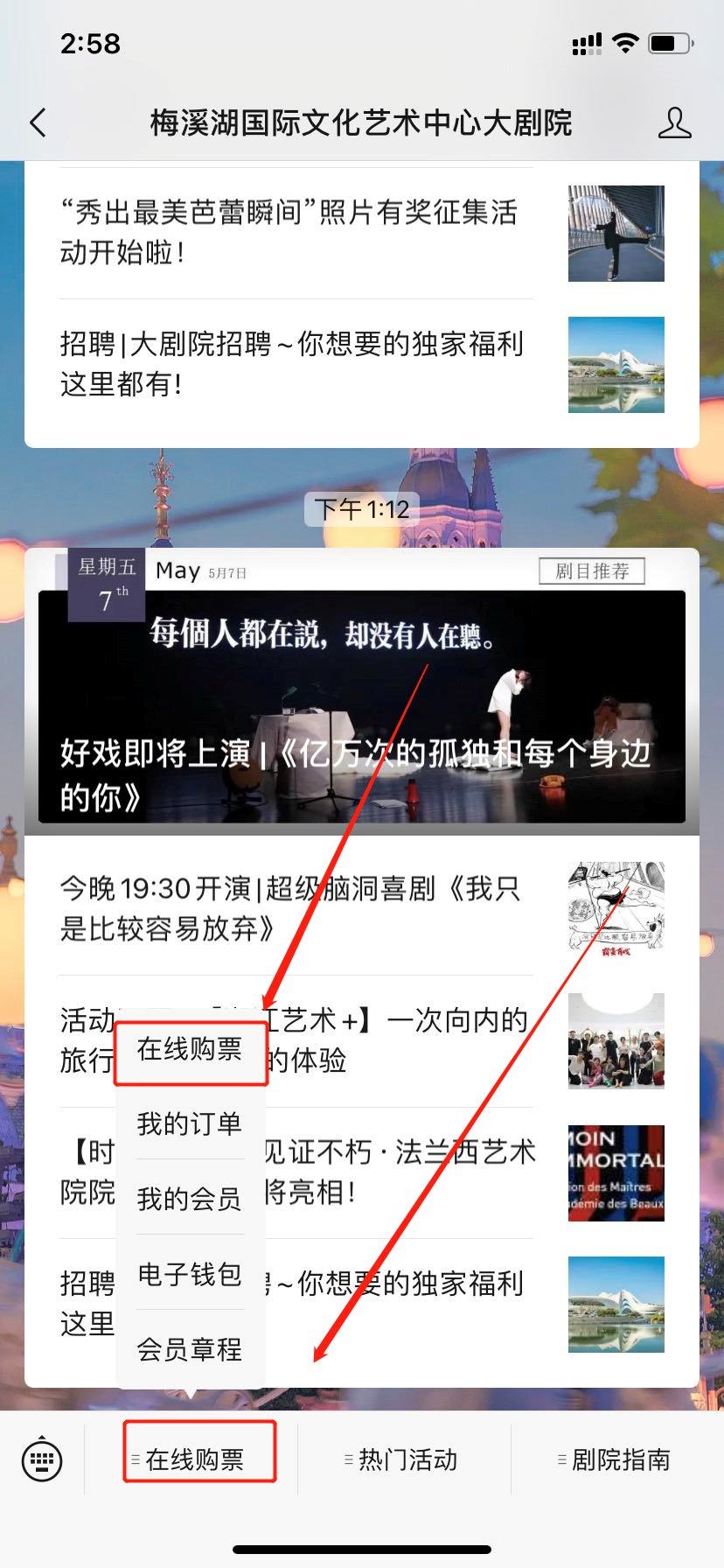Viewport: 724px width, 1568px height.
Task: Open the ballet photo contest article
Action: (362, 233)
